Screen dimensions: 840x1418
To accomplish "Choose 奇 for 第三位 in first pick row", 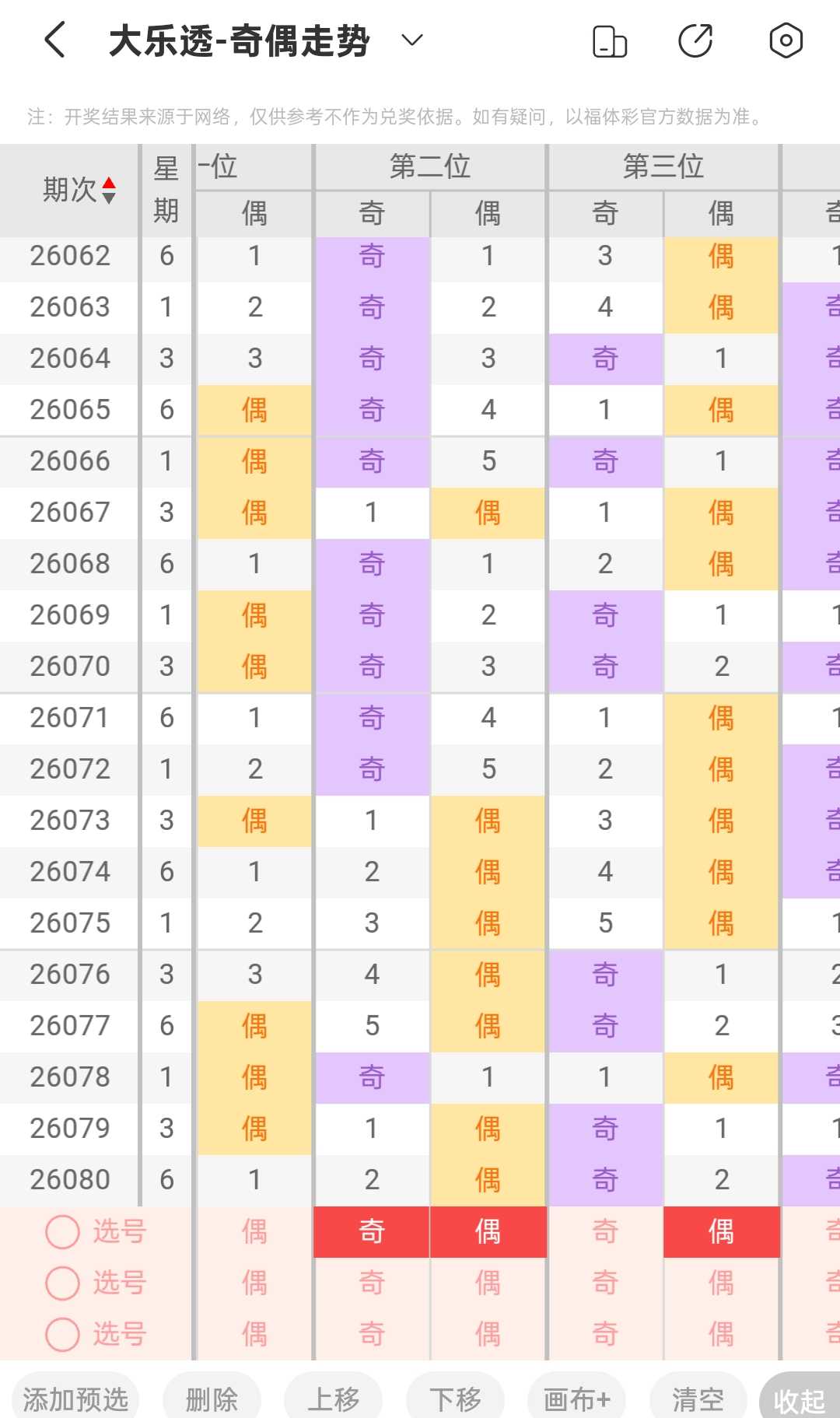I will [605, 1232].
